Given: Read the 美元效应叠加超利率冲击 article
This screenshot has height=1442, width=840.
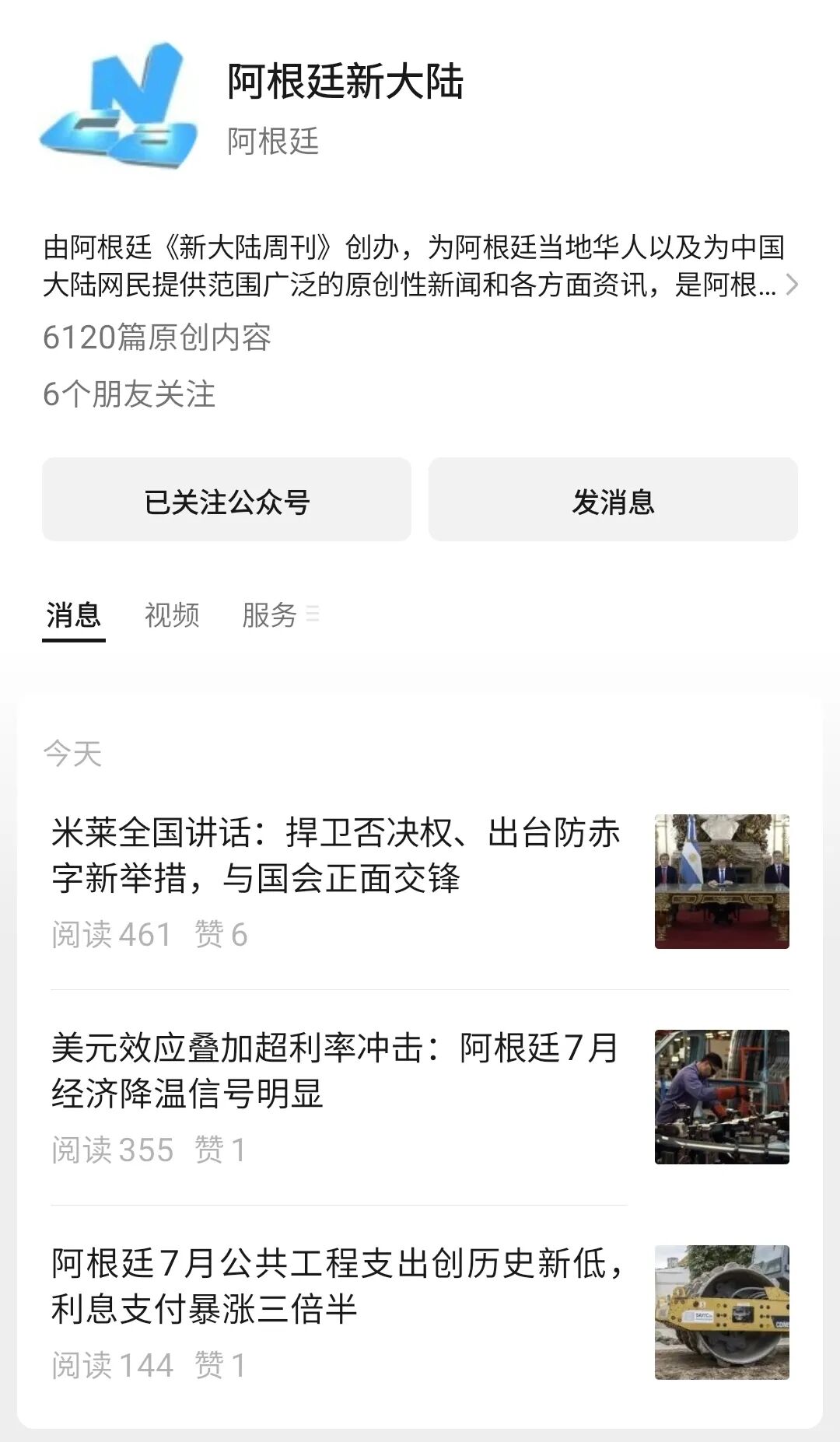Looking at the screenshot, I should [336, 1070].
